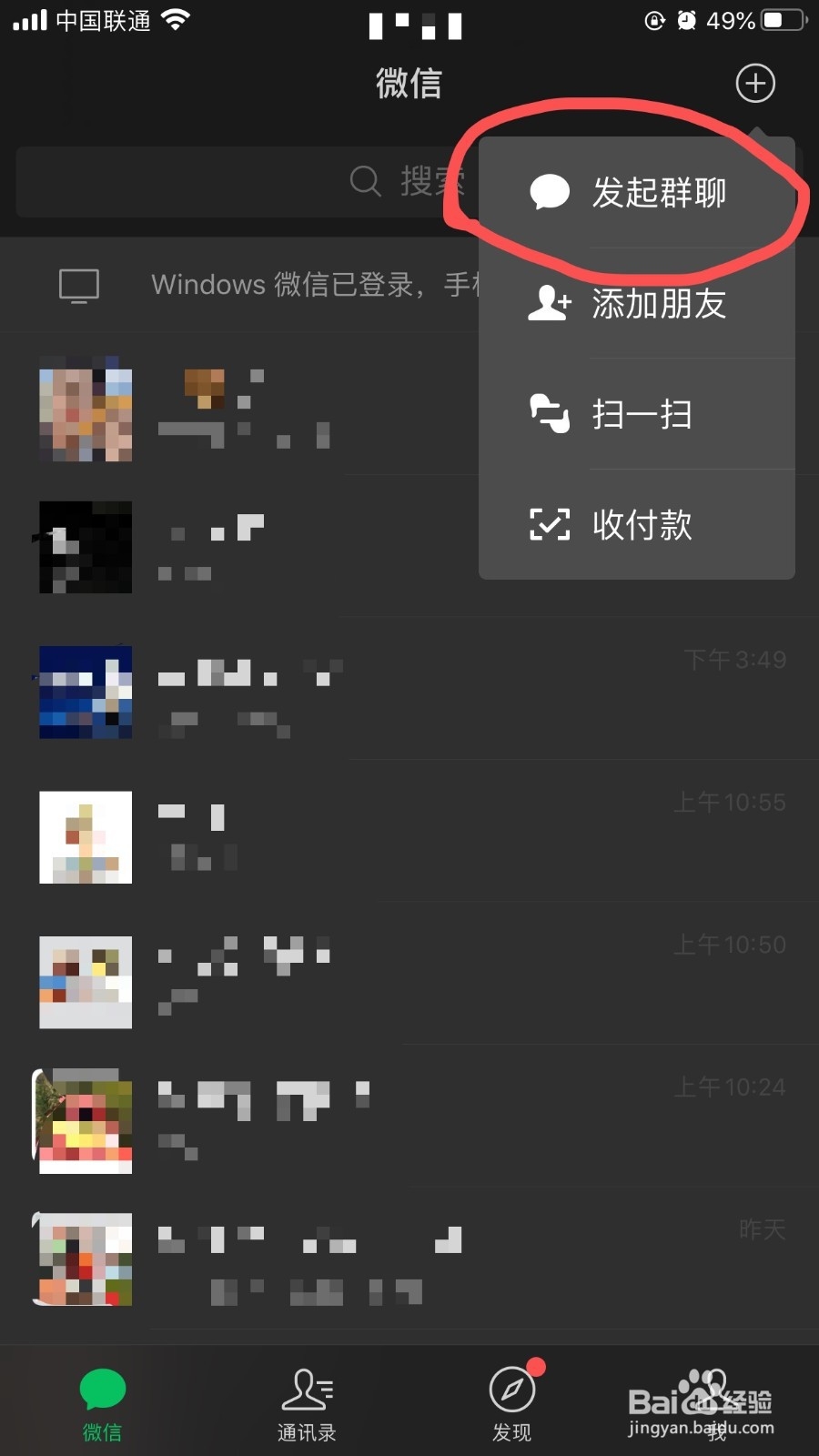
Task: Tap the chat bubble icon beside 发起群聊
Action: pos(550,193)
